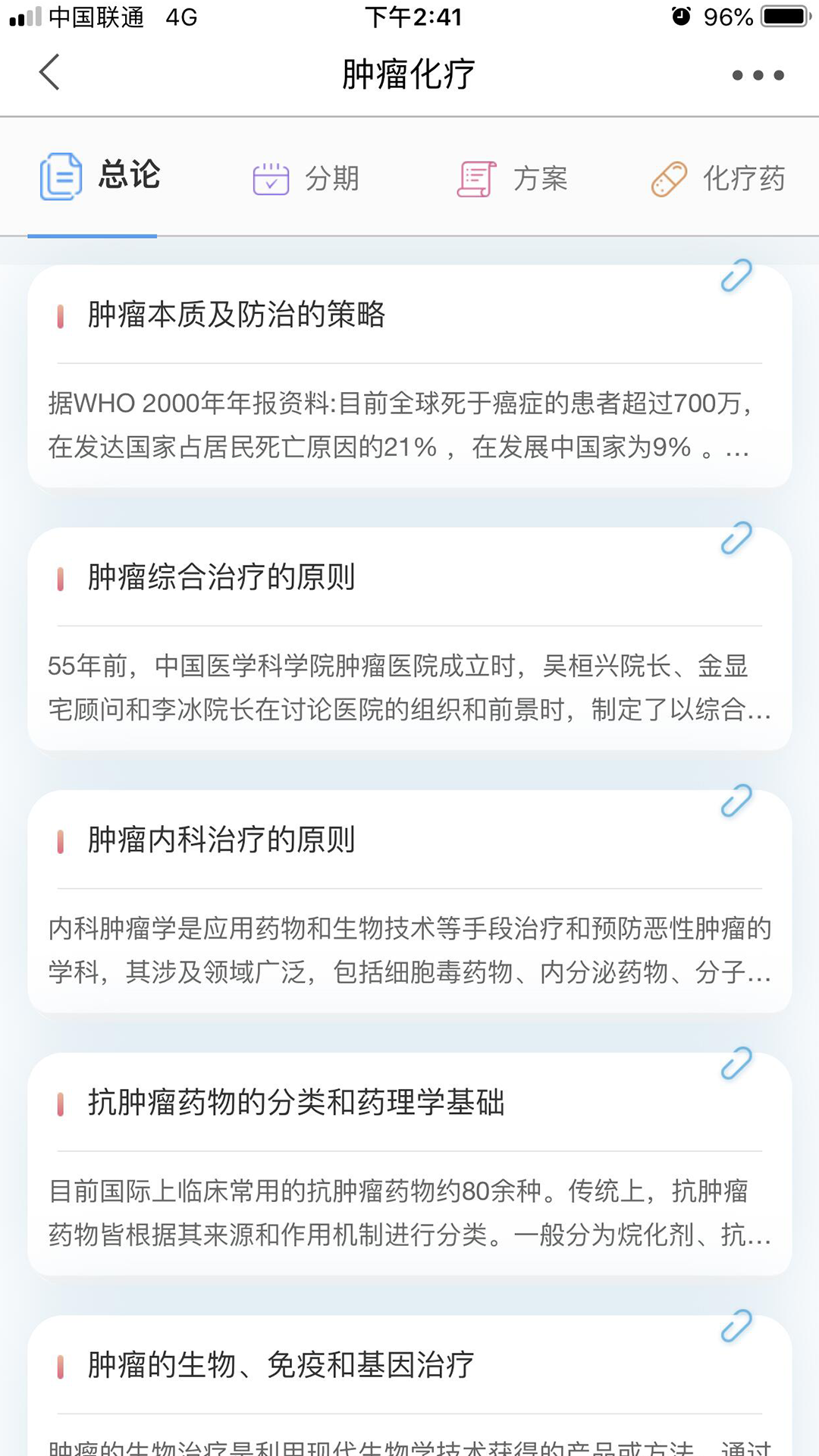Tap the link icon on 肿瘤的生物、免疫和基因治疗
The image size is (819, 1456).
[736, 1326]
